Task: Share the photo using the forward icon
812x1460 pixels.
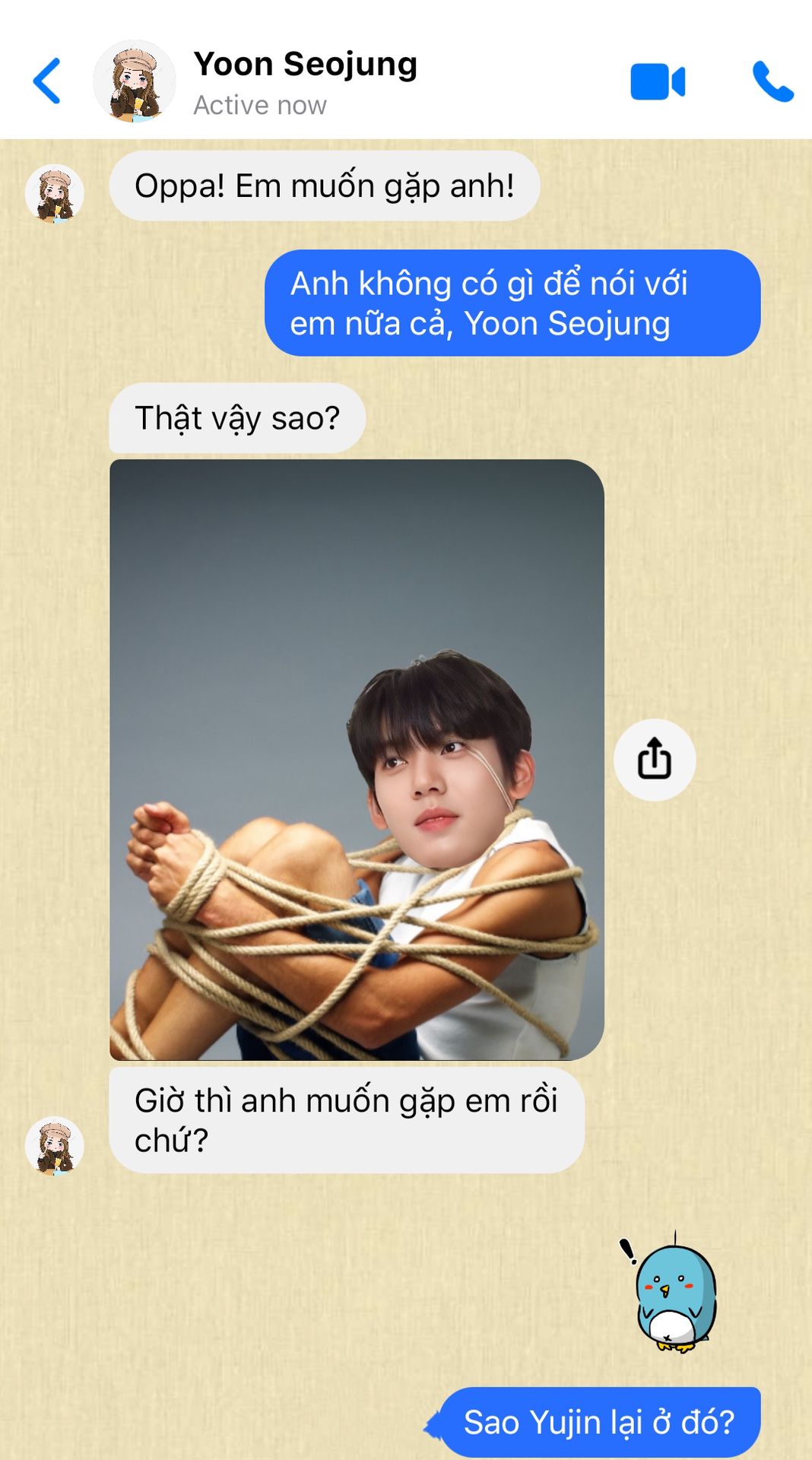Action: click(654, 759)
